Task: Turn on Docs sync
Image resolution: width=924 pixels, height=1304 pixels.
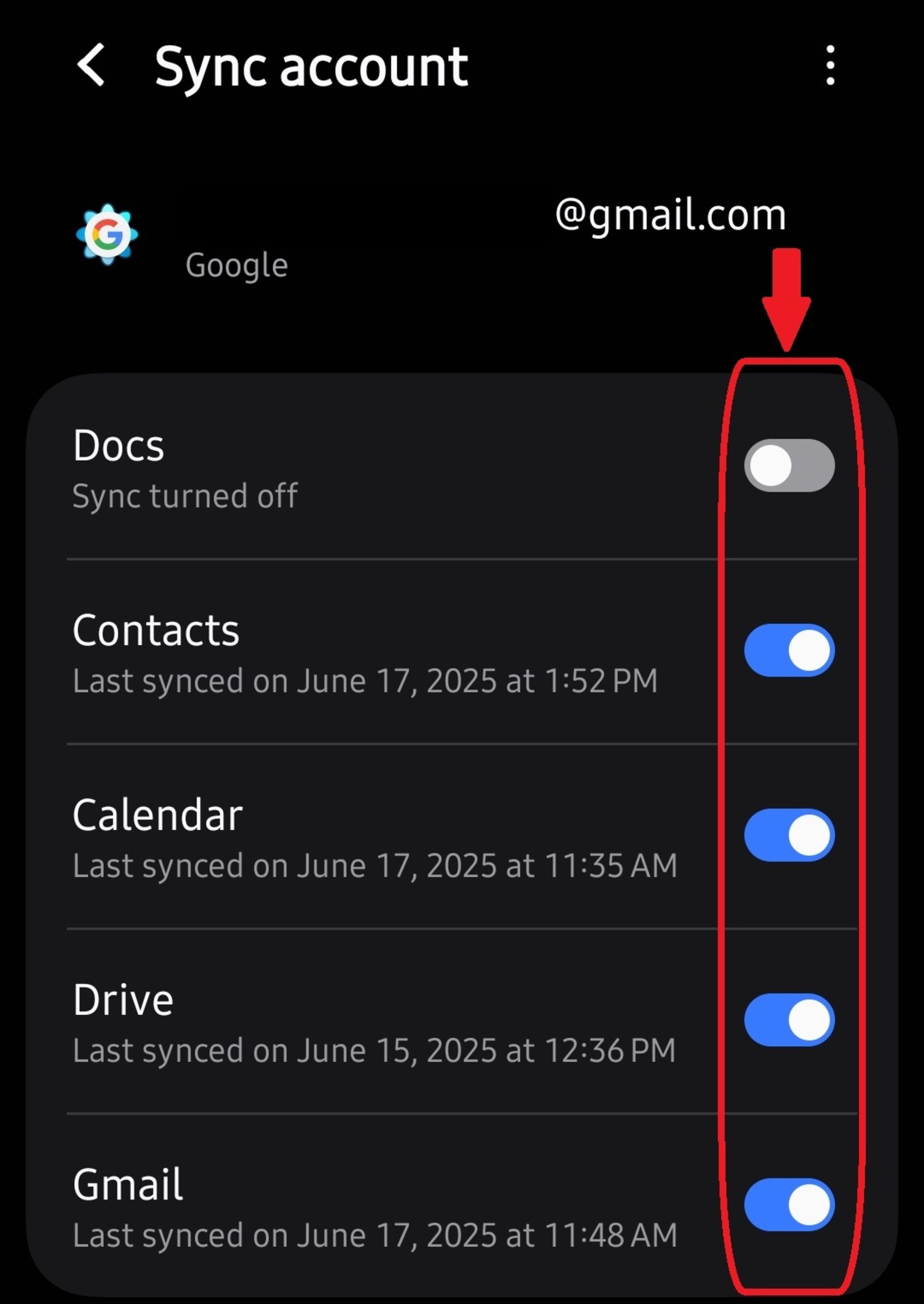Action: point(789,465)
